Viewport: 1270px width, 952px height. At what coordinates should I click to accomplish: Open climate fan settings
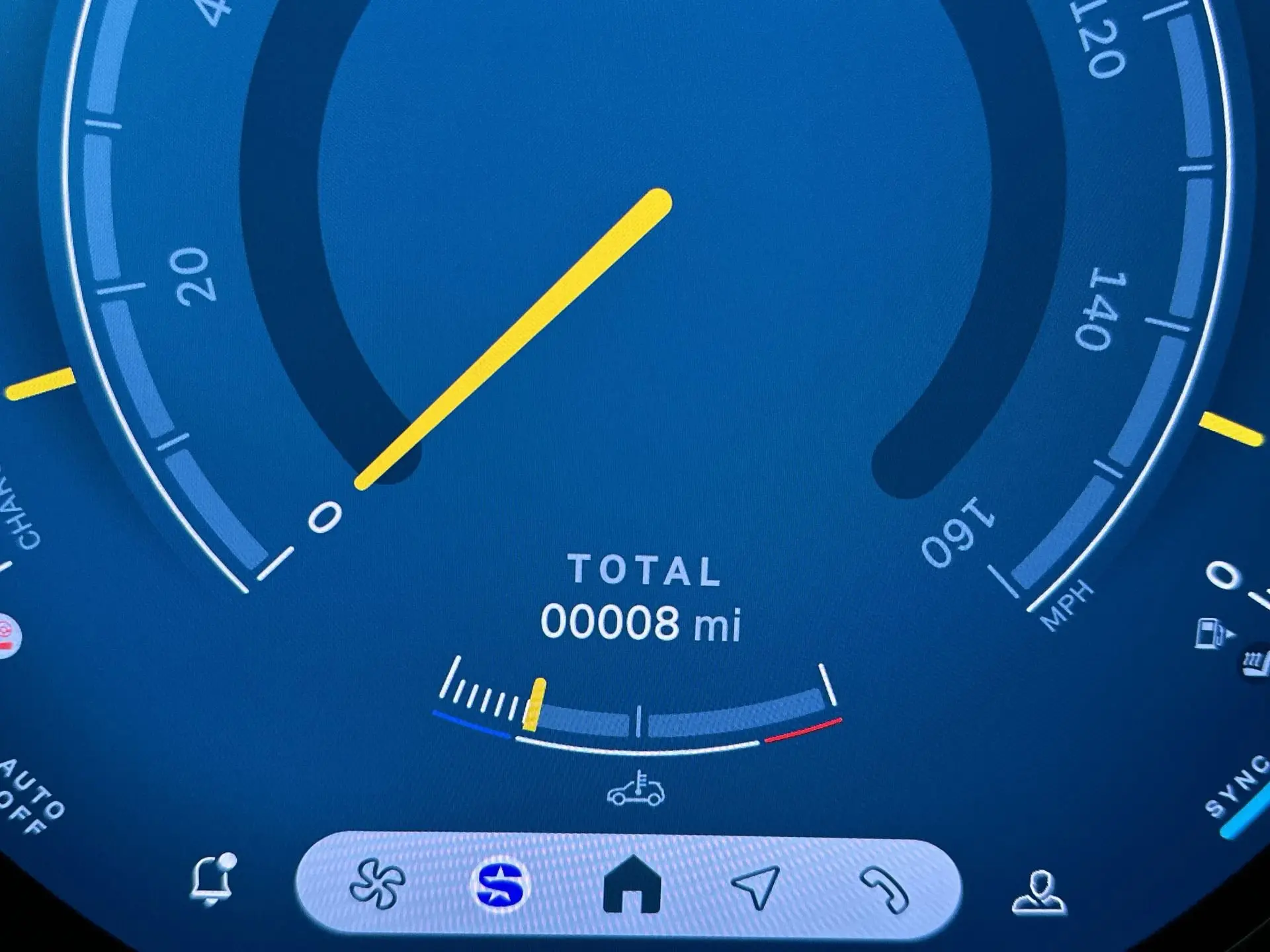tap(377, 884)
